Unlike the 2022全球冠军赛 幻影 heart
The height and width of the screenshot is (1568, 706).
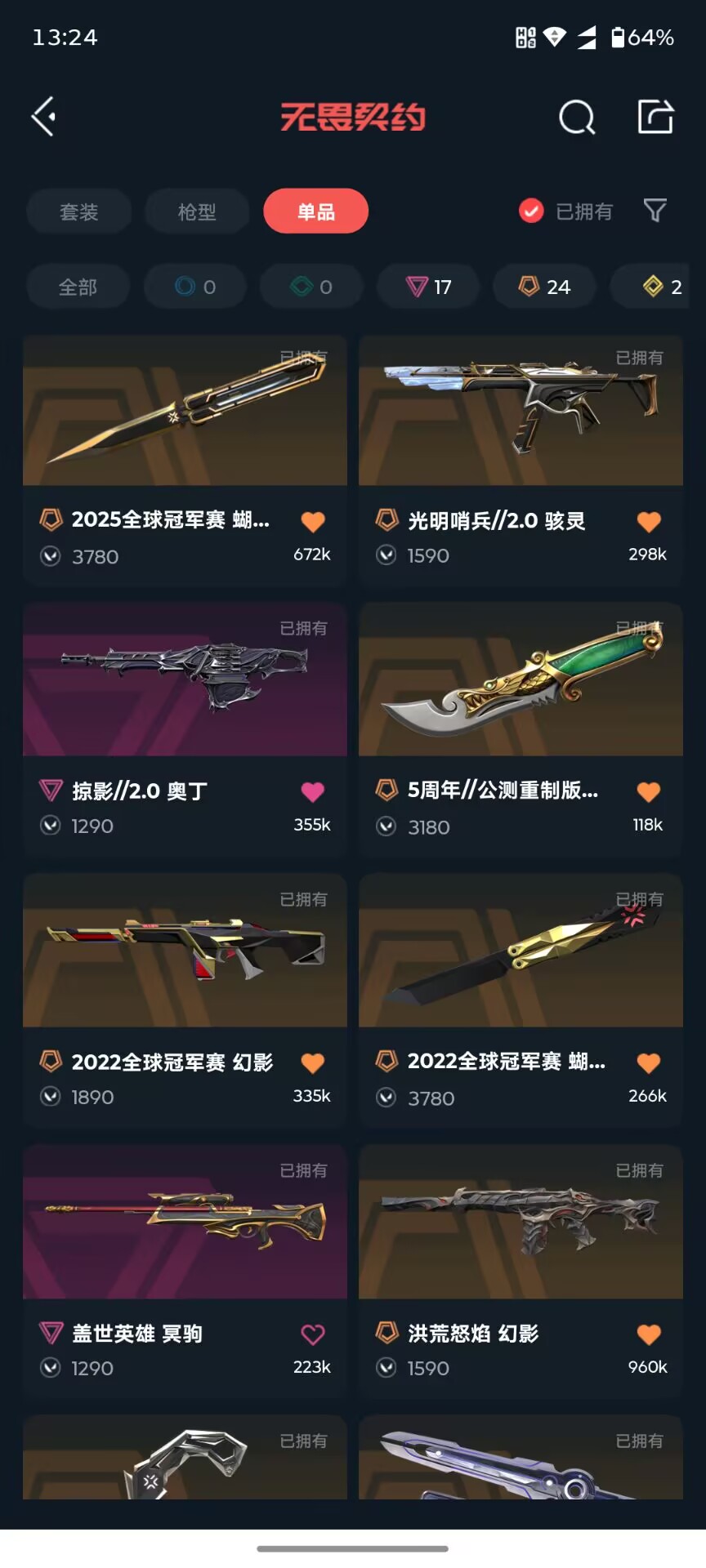coord(313,1063)
